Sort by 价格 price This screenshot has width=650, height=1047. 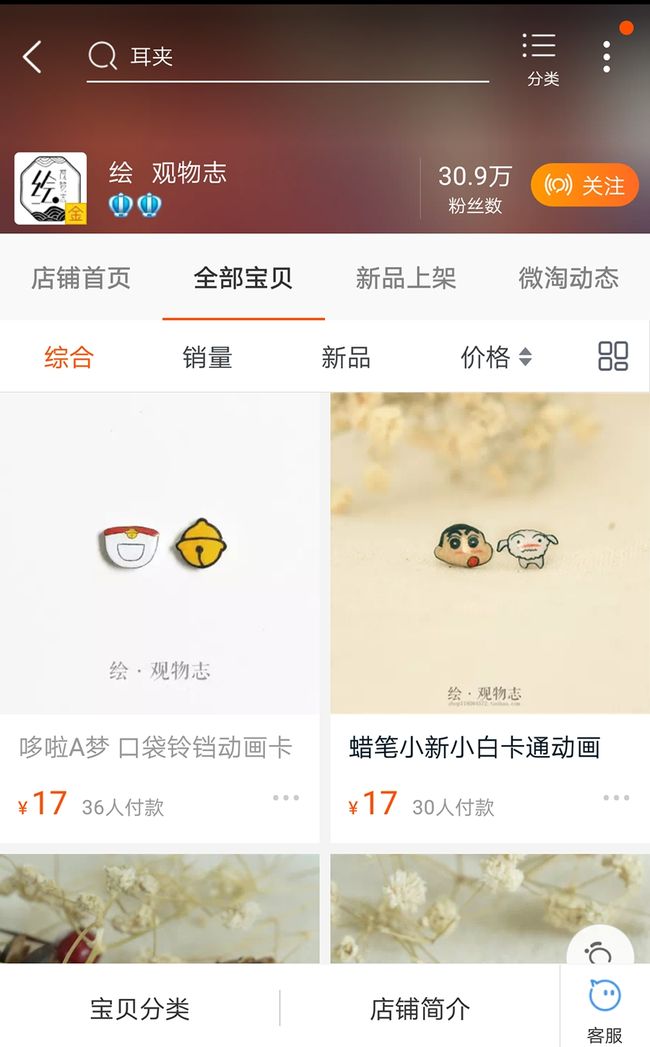(496, 357)
